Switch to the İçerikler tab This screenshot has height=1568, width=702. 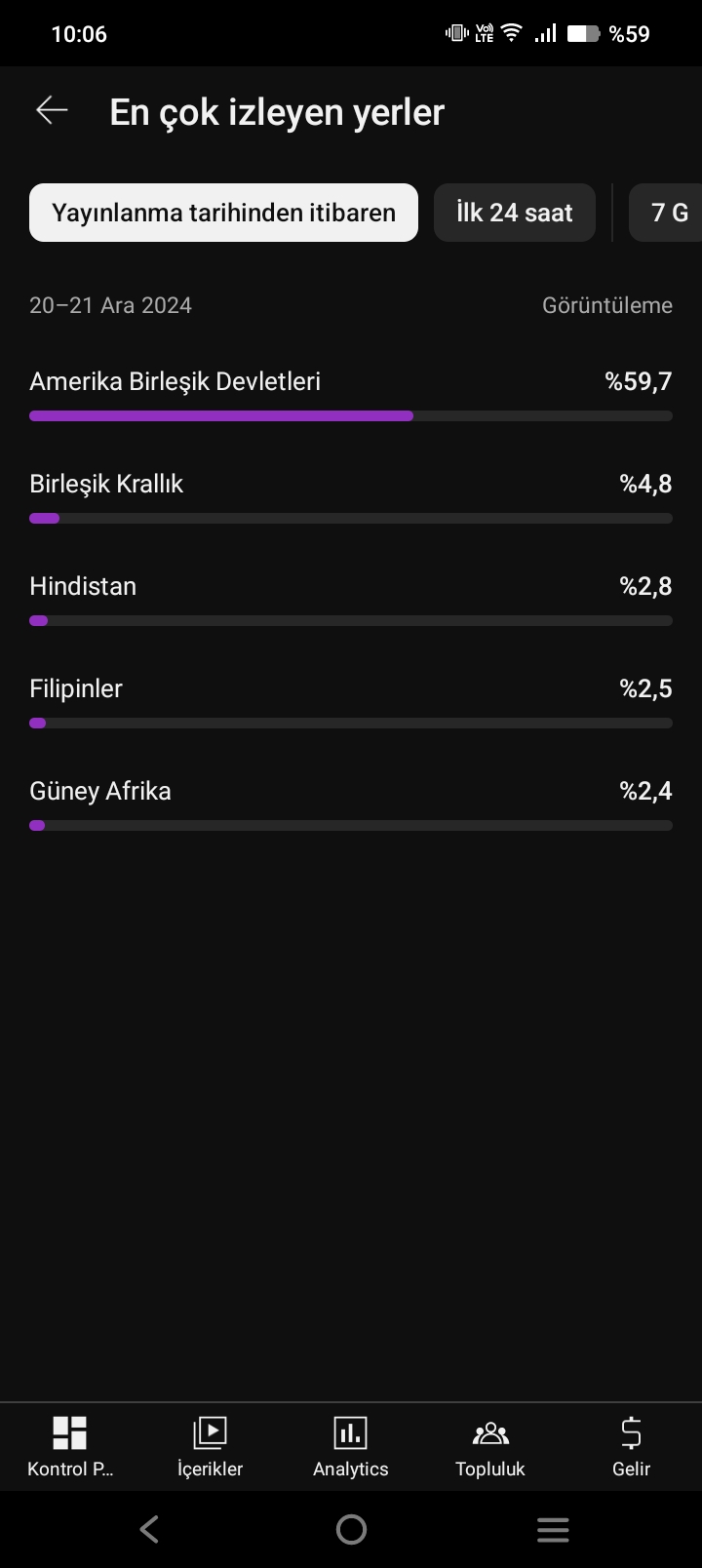[x=210, y=1447]
